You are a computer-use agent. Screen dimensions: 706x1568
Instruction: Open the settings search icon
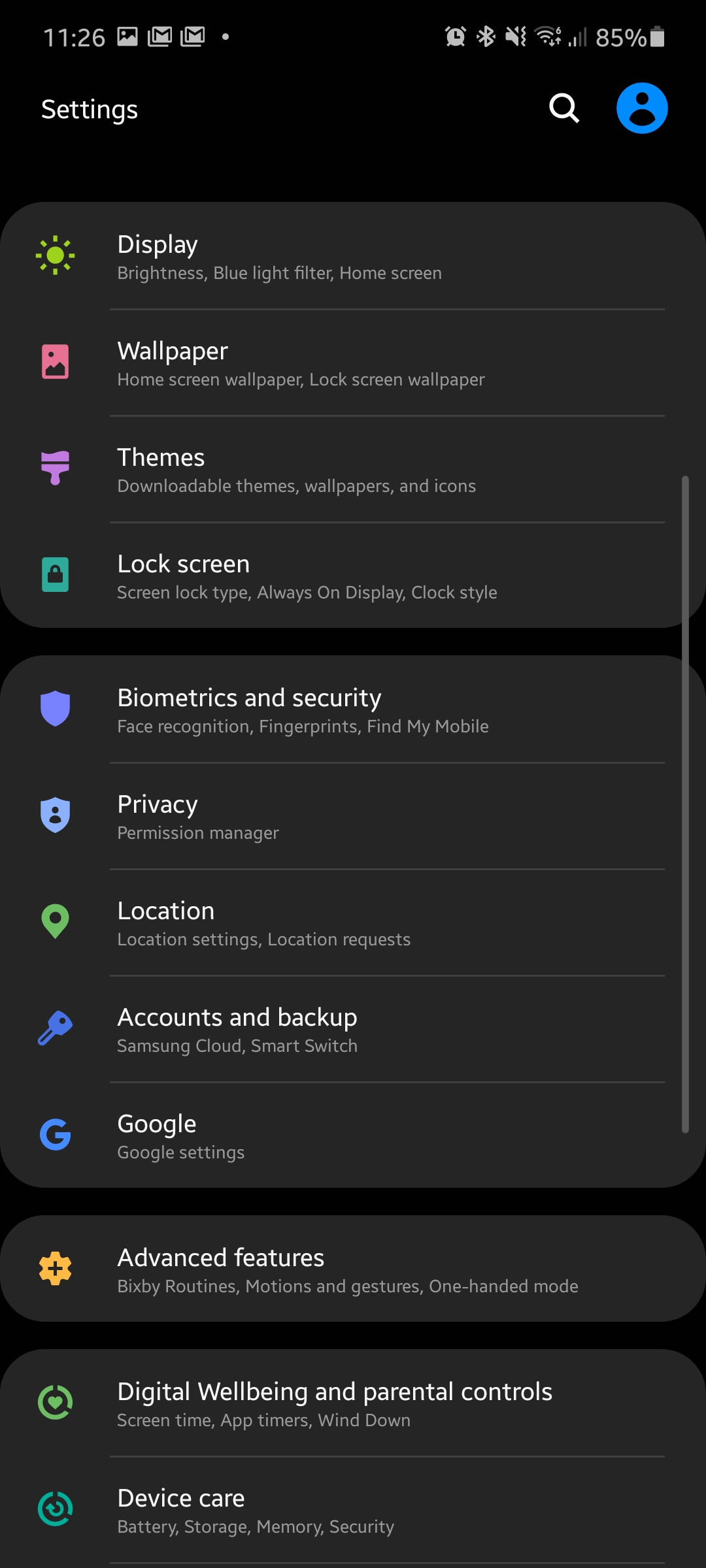point(564,108)
